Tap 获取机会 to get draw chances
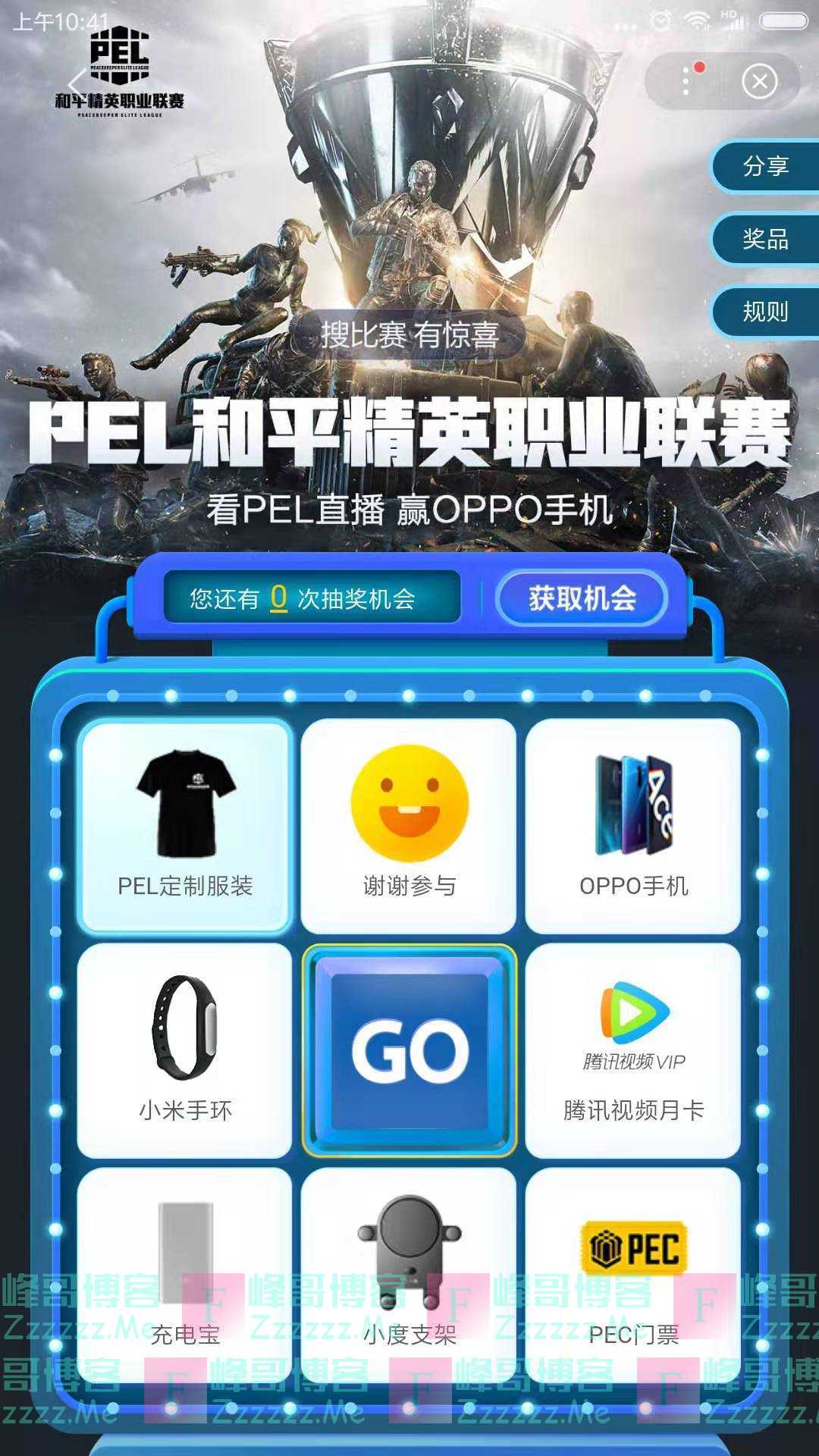The width and height of the screenshot is (819, 1456). point(582,598)
